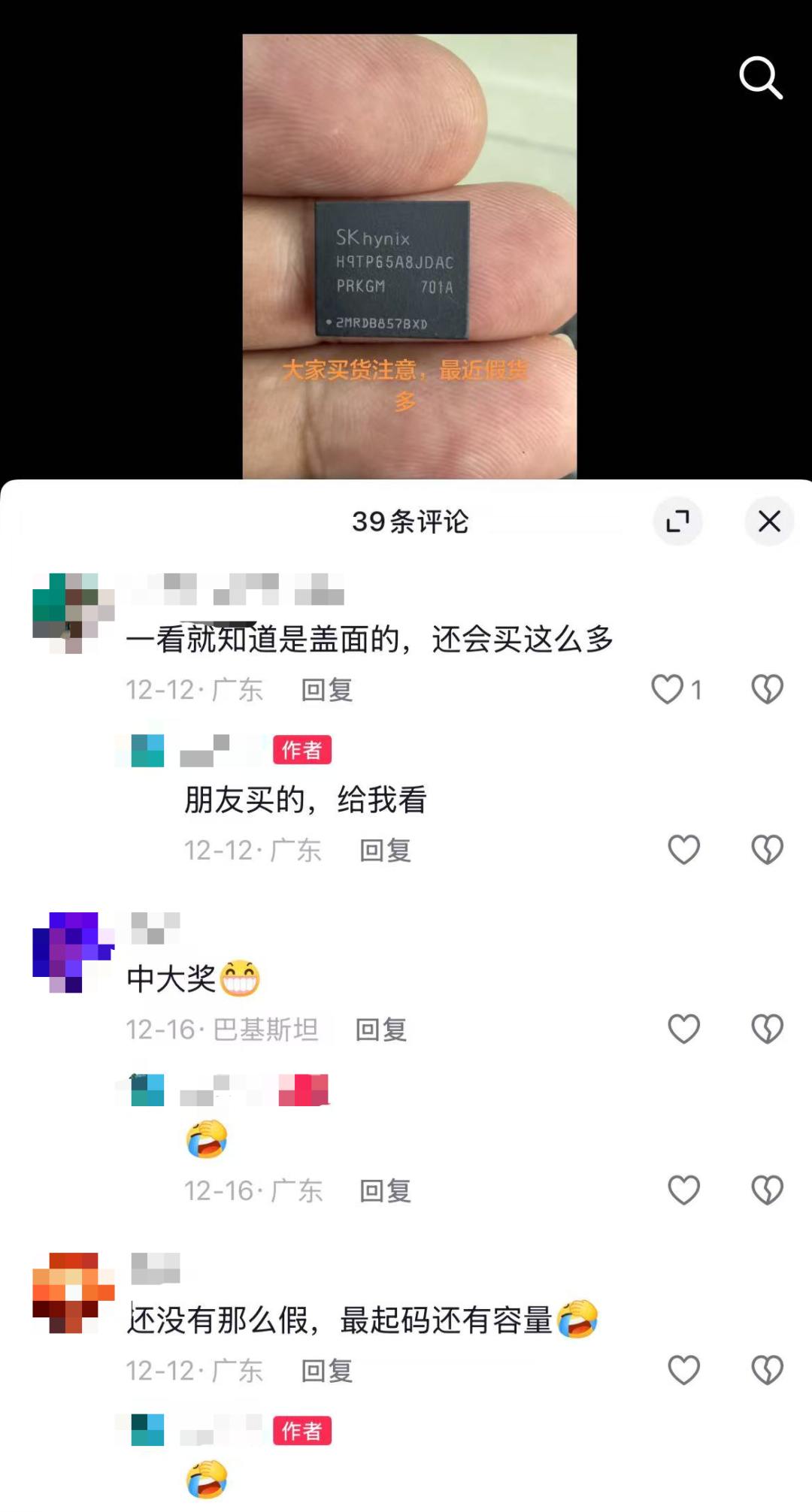Open the search magnifier icon
The width and height of the screenshot is (812, 1512).
coord(761,77)
